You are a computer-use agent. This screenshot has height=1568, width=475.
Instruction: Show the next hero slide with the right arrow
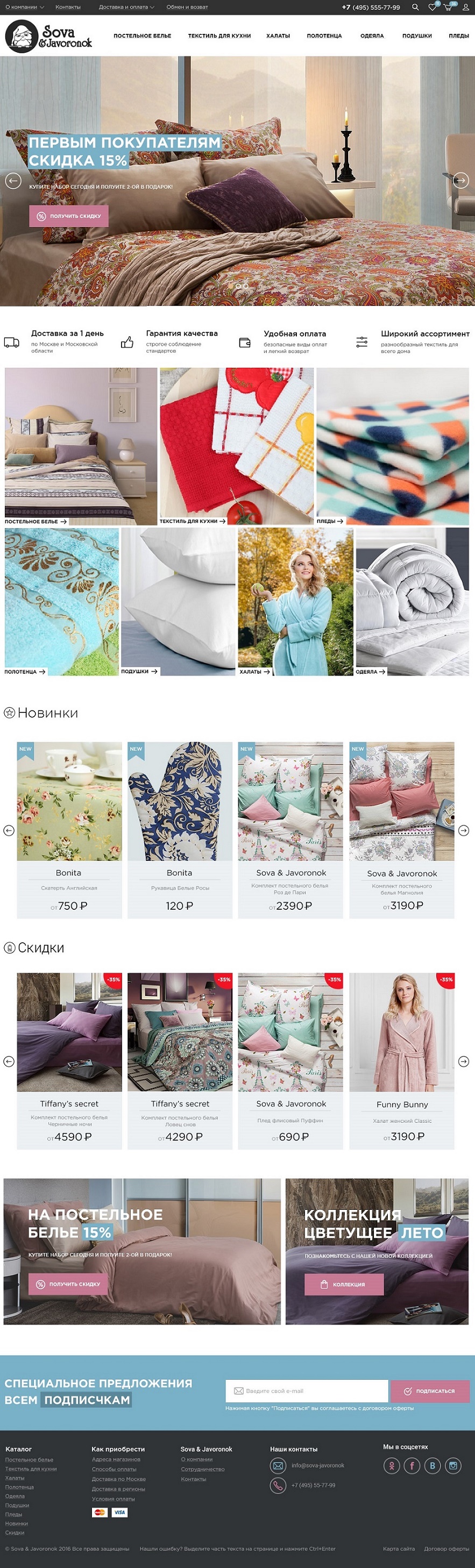(x=461, y=180)
